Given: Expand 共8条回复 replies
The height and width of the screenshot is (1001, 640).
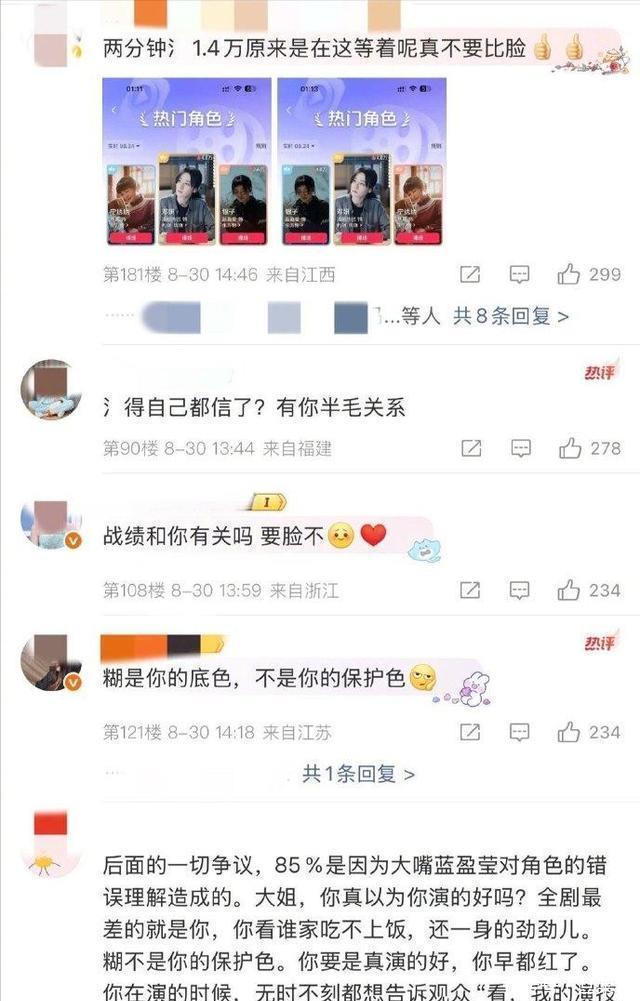Looking at the screenshot, I should pos(511,316).
